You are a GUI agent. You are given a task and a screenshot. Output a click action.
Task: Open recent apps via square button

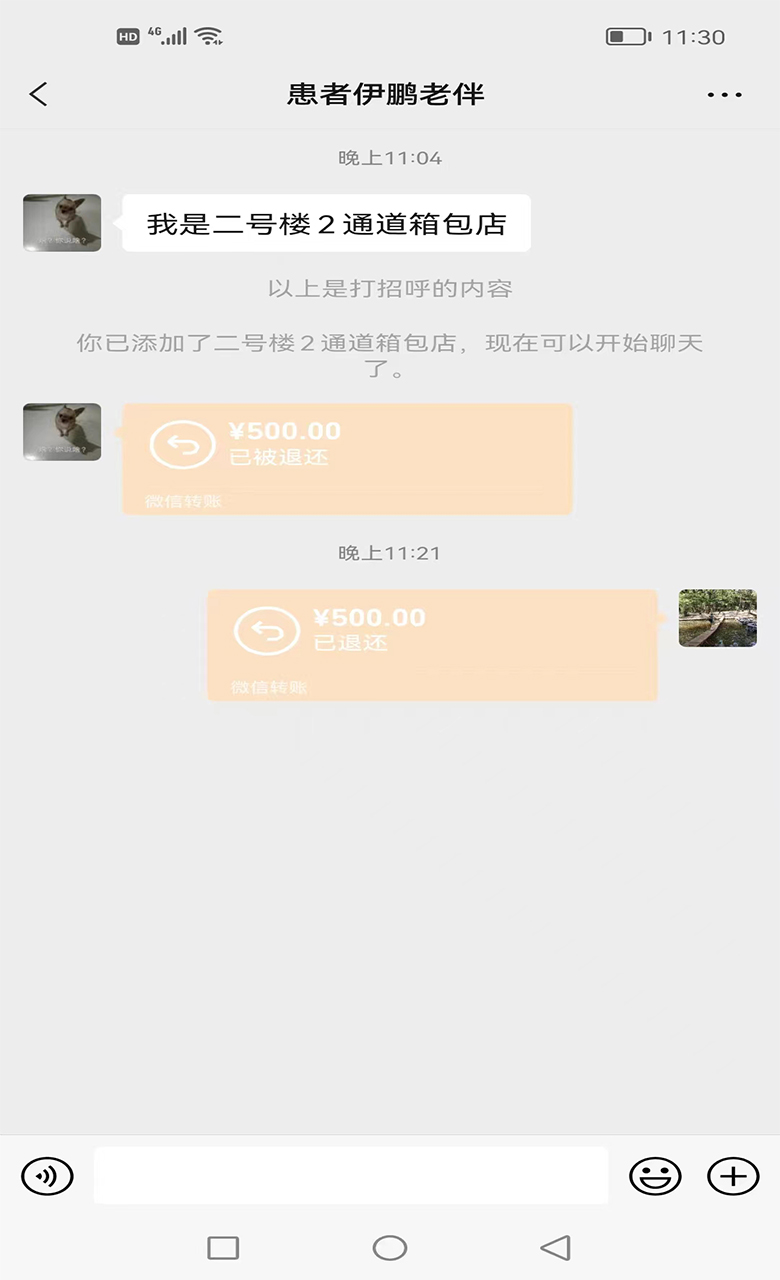pos(223,1247)
